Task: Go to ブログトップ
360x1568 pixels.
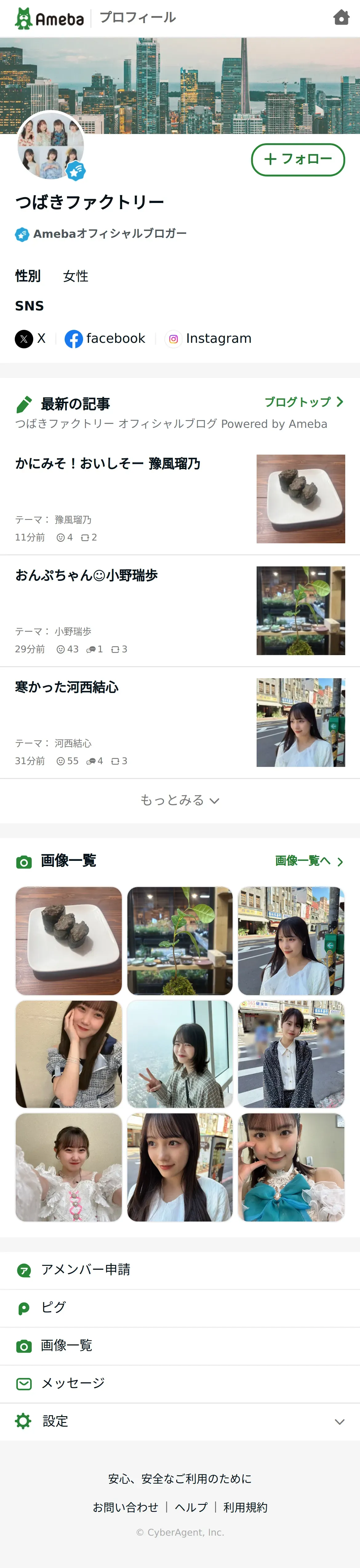Action: [x=303, y=402]
